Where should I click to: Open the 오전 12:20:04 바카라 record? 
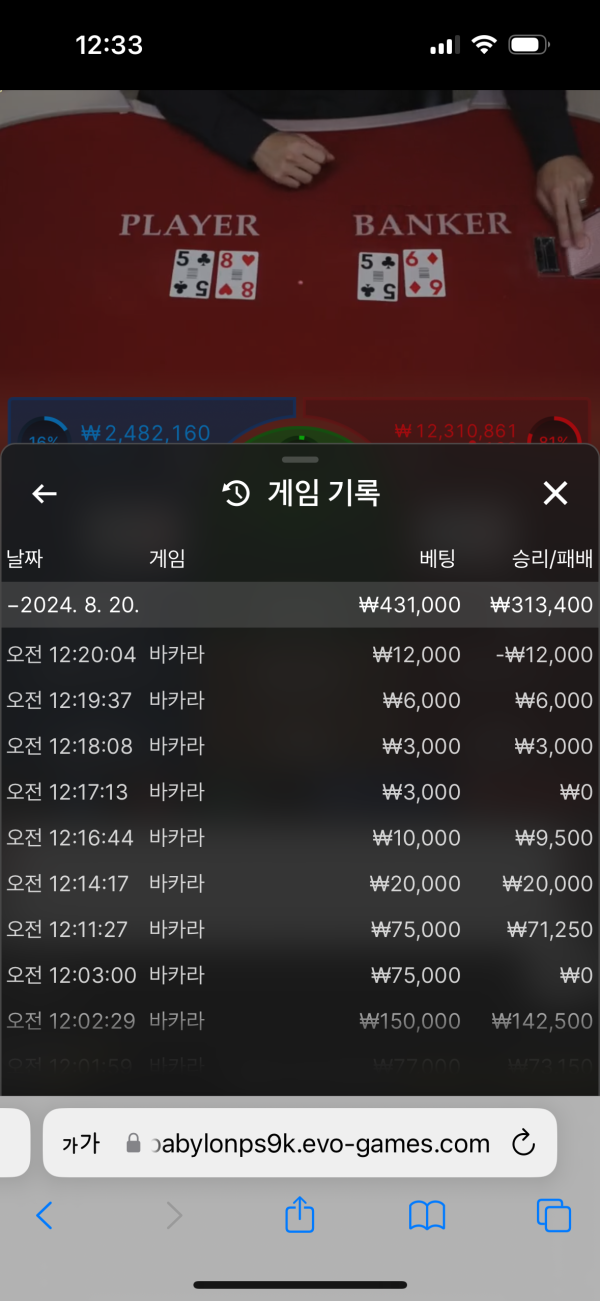[x=300, y=655]
